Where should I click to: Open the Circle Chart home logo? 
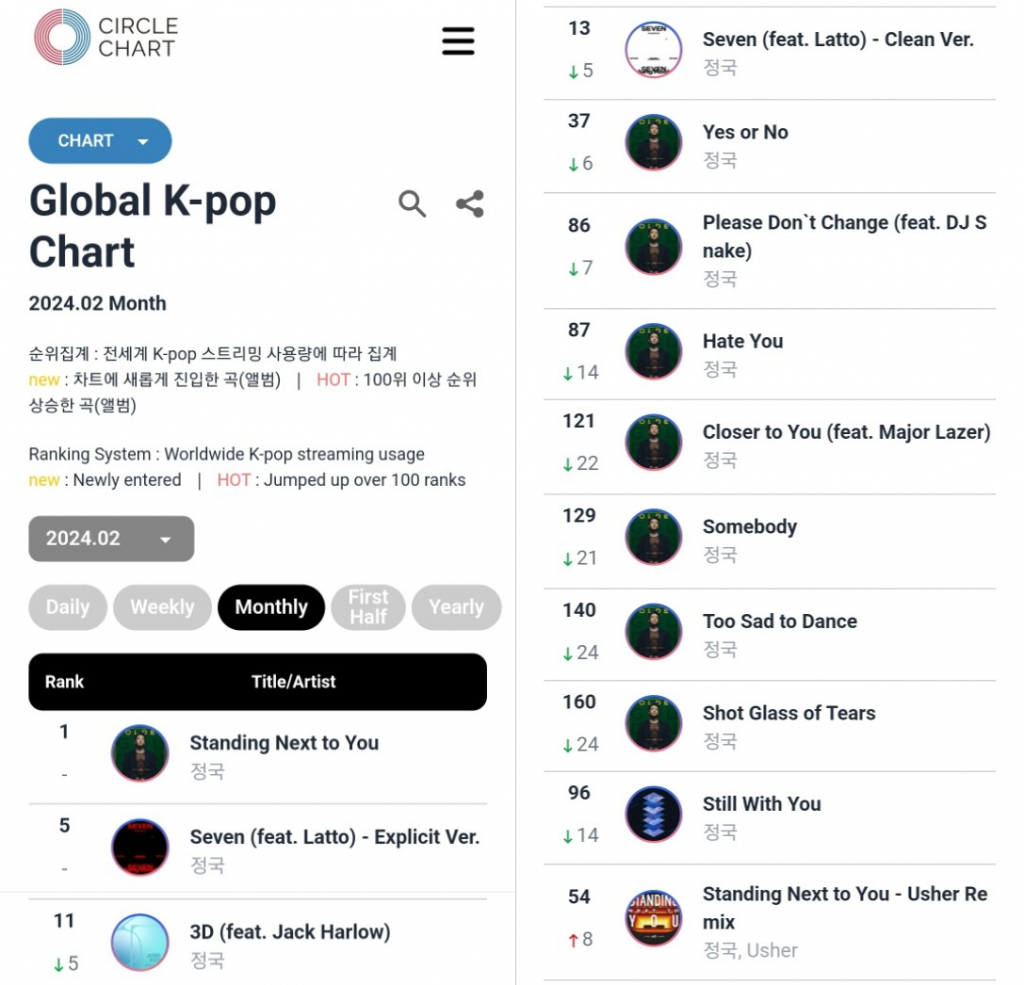point(106,37)
